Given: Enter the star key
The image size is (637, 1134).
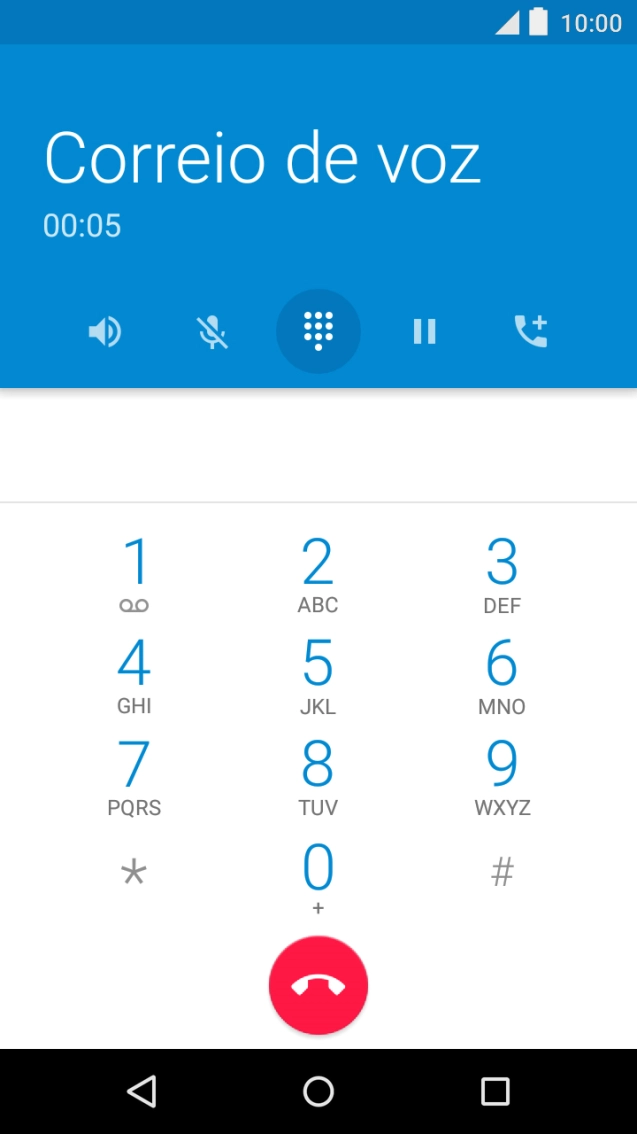Looking at the screenshot, I should (134, 873).
